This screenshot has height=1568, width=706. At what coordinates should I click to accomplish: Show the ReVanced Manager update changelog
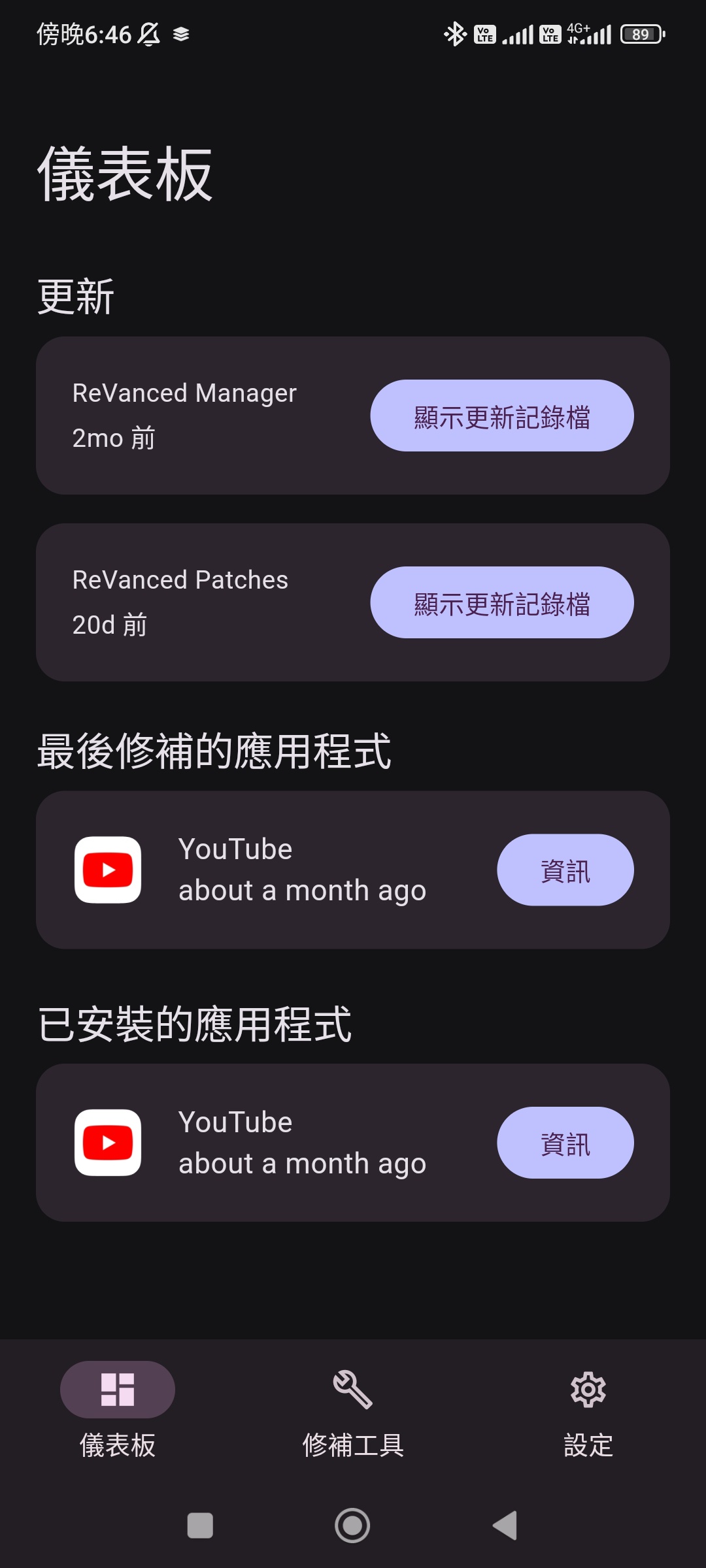(501, 416)
